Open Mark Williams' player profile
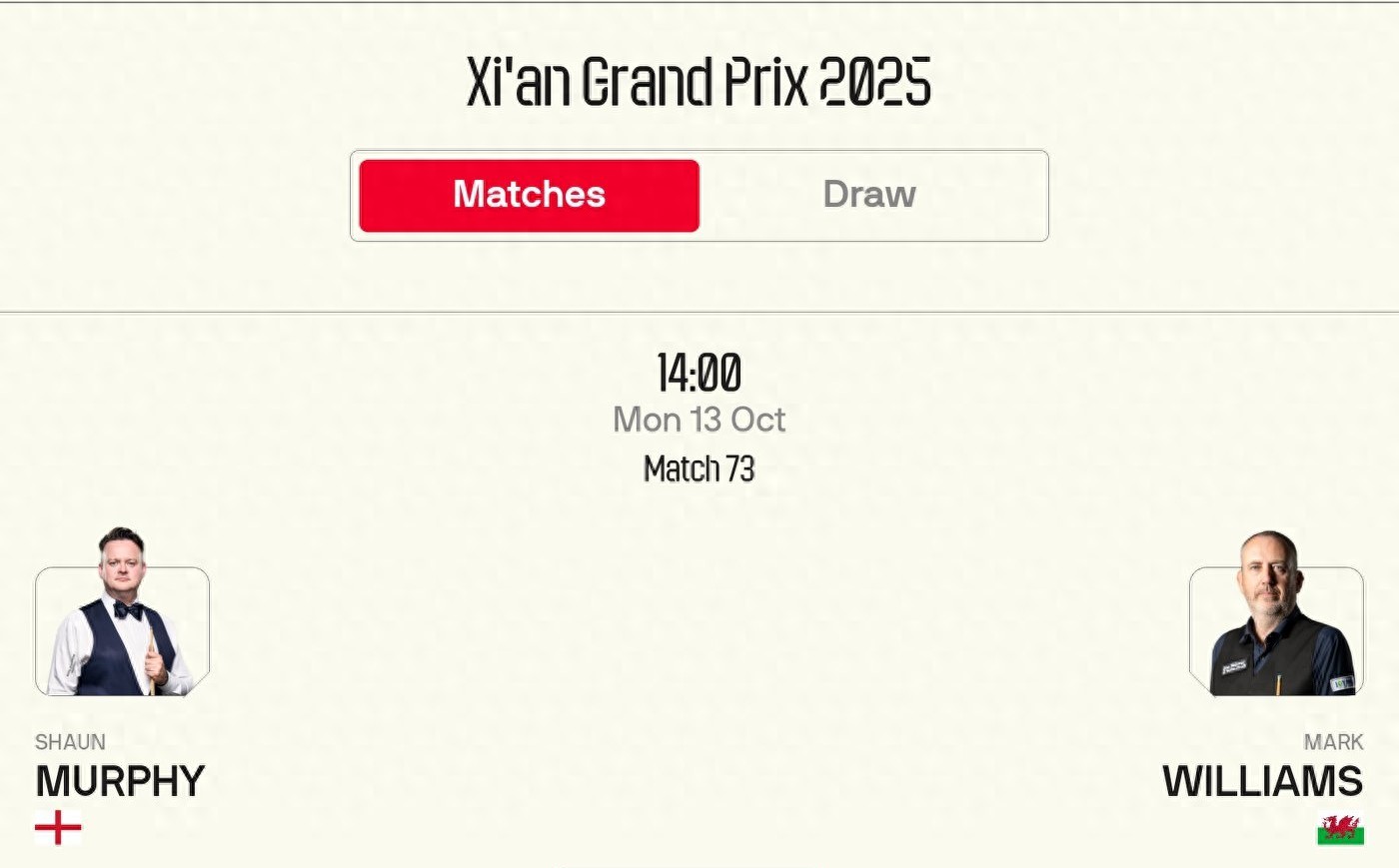The width and height of the screenshot is (1399, 868). click(x=1262, y=780)
